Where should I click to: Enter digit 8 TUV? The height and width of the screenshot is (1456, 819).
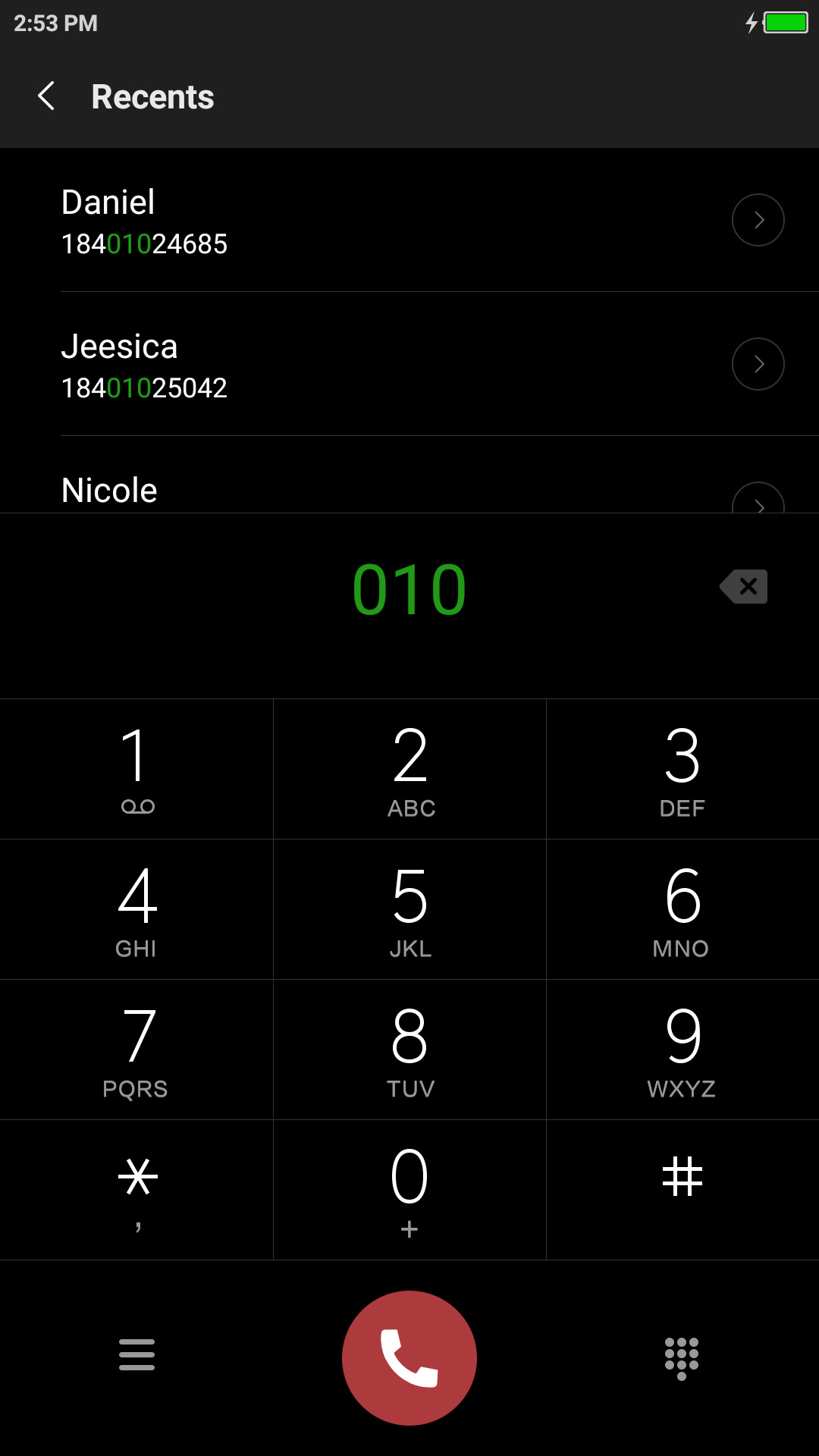tap(409, 1050)
